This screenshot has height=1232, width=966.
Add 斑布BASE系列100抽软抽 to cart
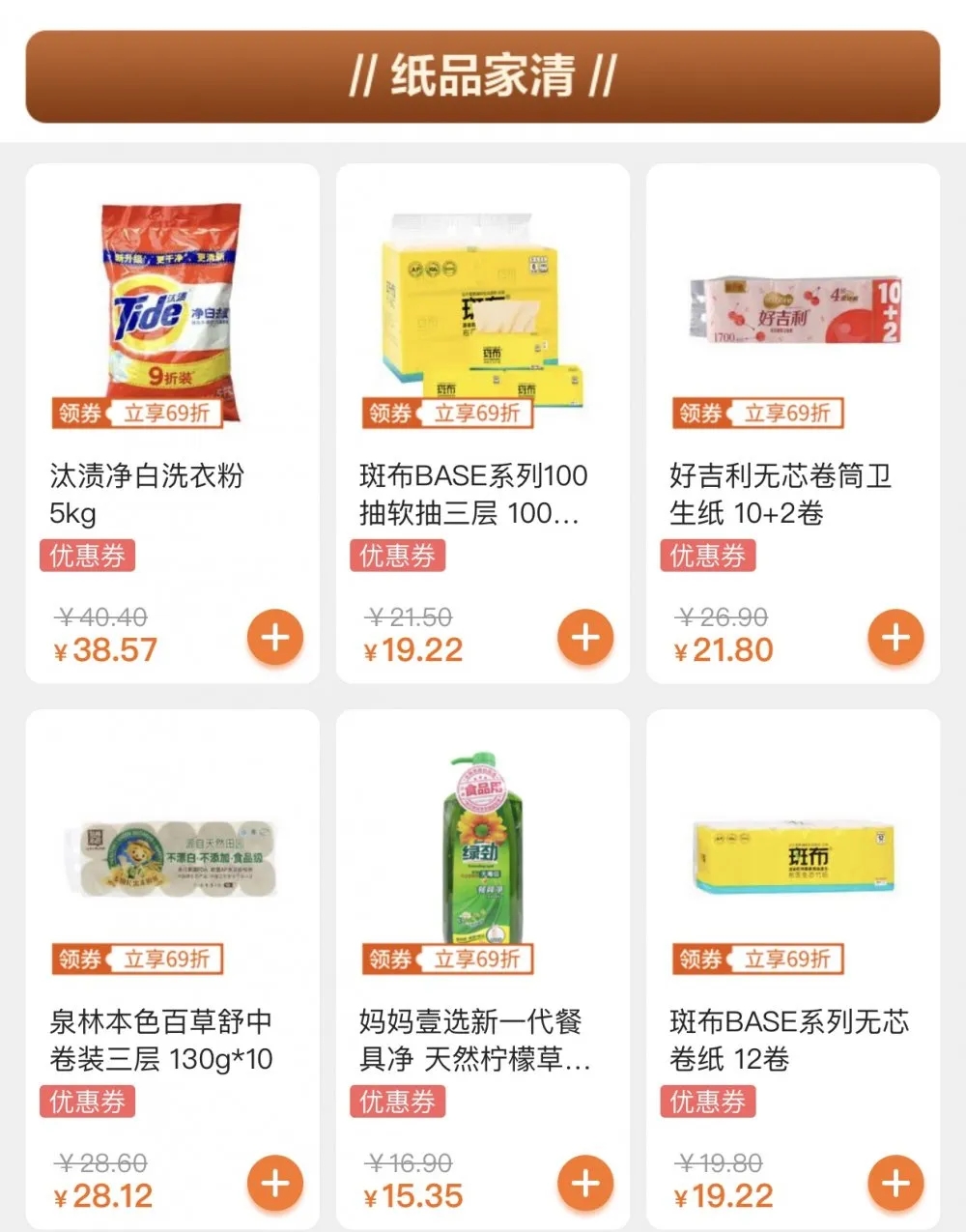[x=585, y=638]
